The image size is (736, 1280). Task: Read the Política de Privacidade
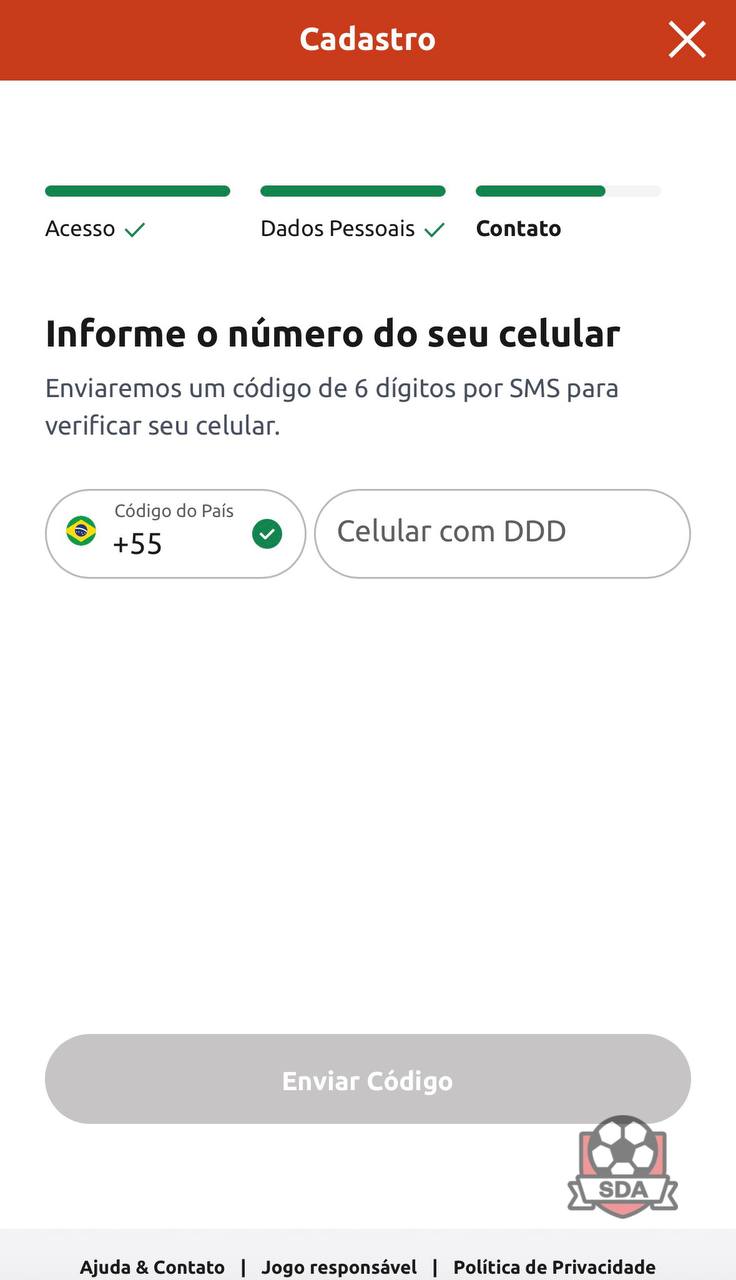(554, 1267)
